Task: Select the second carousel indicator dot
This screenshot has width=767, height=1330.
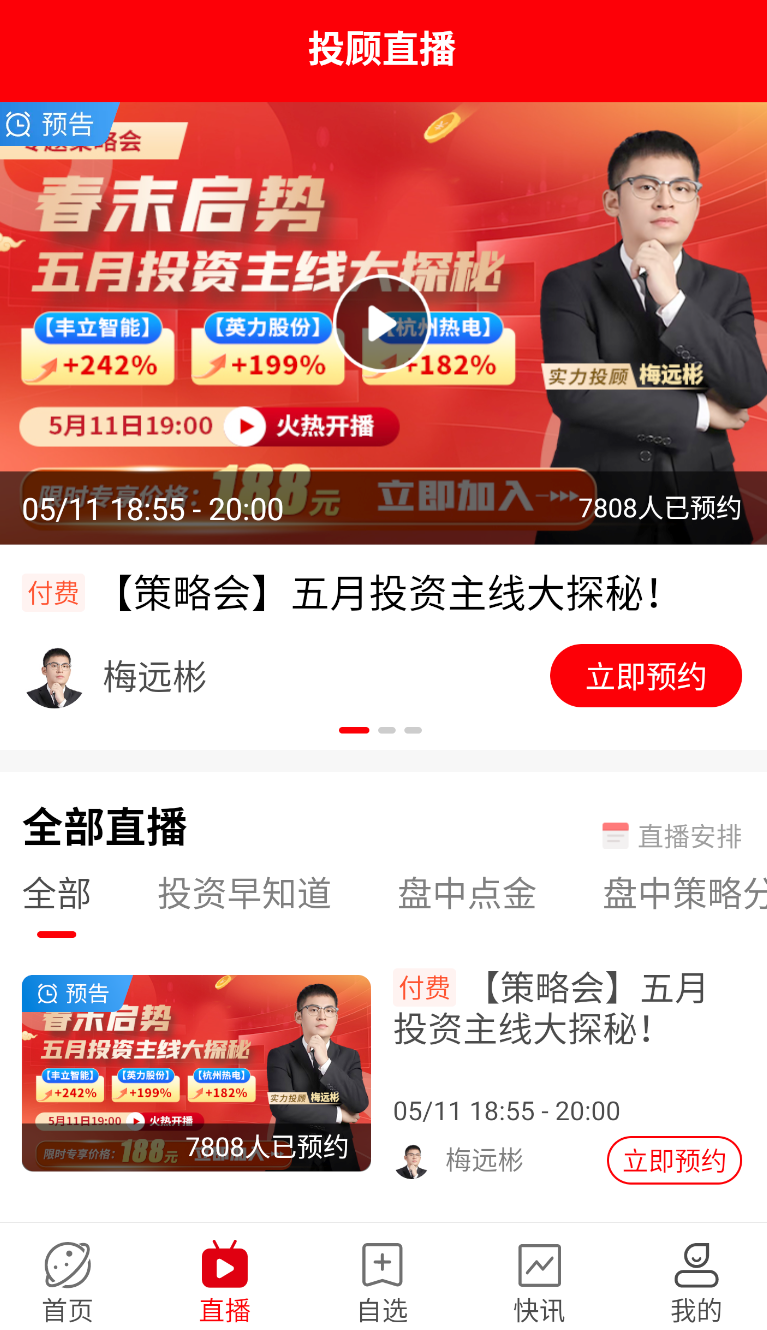Action: [x=385, y=730]
